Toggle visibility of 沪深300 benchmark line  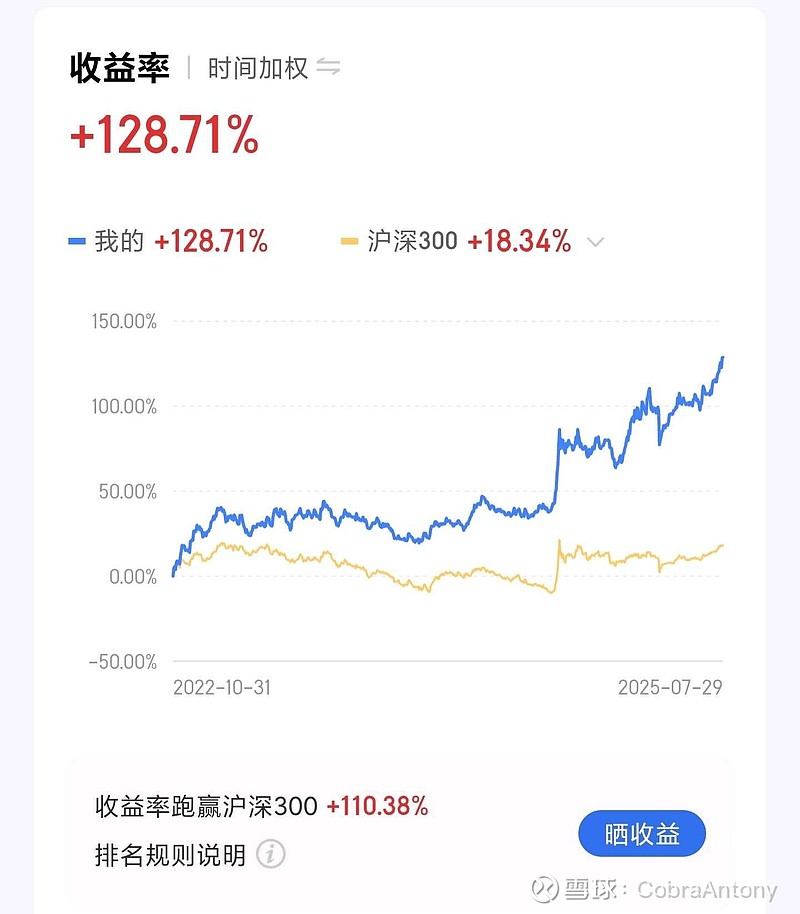tap(348, 240)
